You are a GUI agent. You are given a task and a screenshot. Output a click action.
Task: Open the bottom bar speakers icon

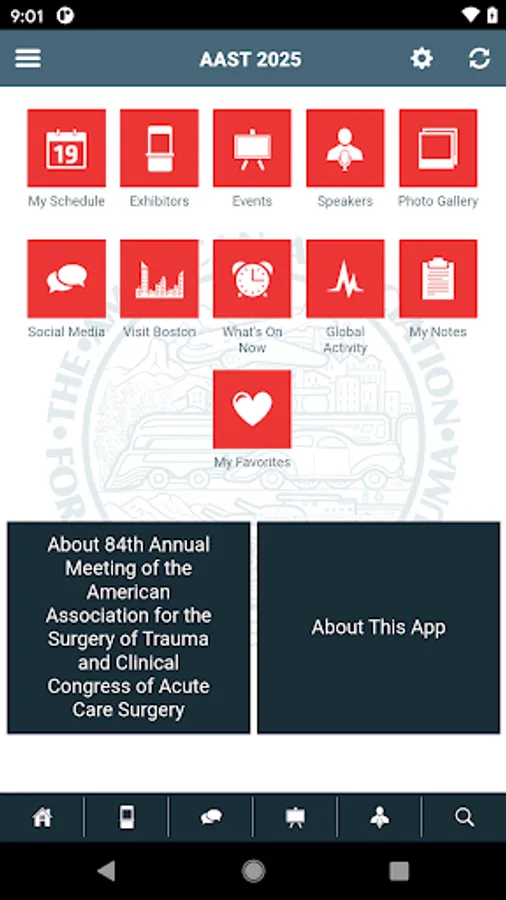[x=379, y=817]
